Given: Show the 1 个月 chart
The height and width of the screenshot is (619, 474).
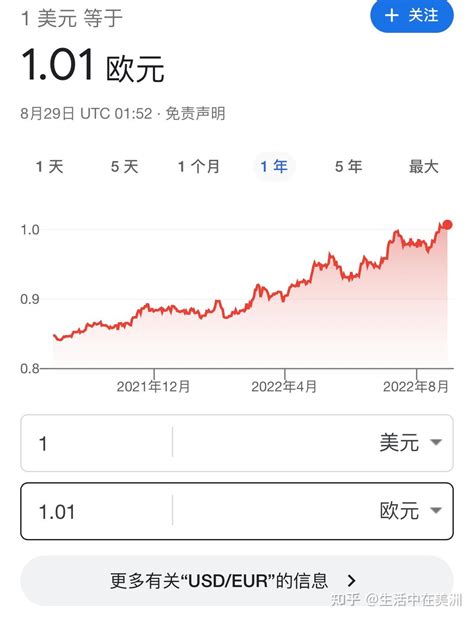Looking at the screenshot, I should pos(199,167).
